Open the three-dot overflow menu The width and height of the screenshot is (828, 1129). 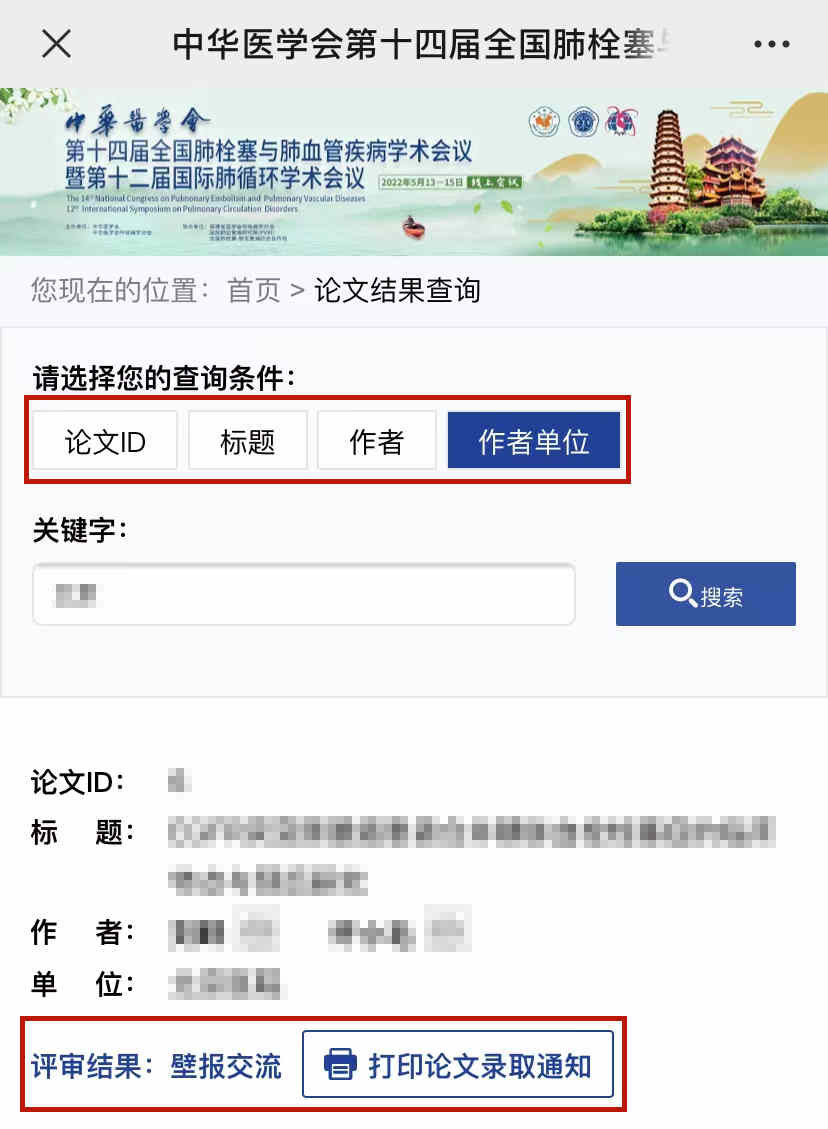771,44
